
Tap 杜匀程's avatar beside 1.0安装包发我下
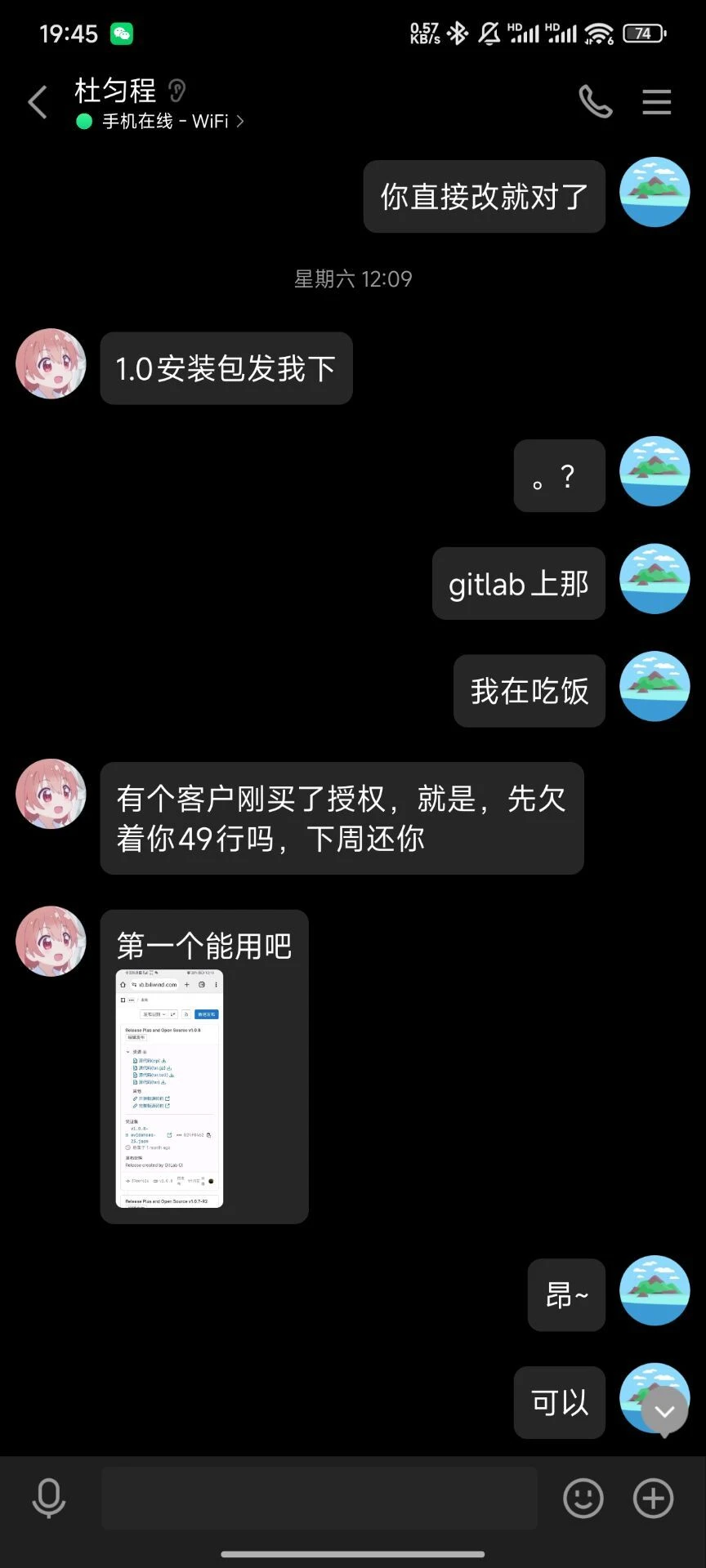[x=51, y=364]
